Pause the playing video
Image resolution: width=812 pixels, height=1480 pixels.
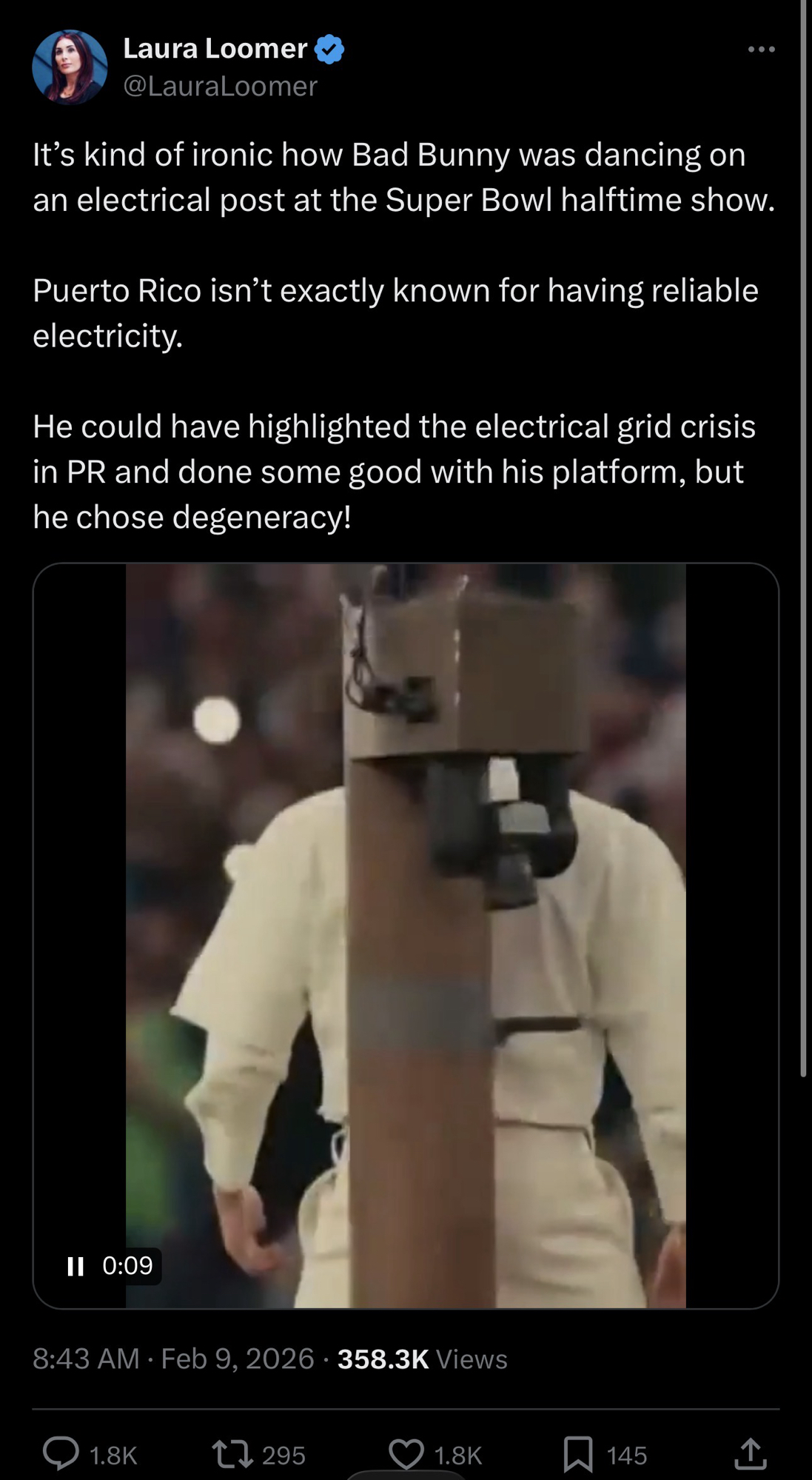click(76, 1266)
